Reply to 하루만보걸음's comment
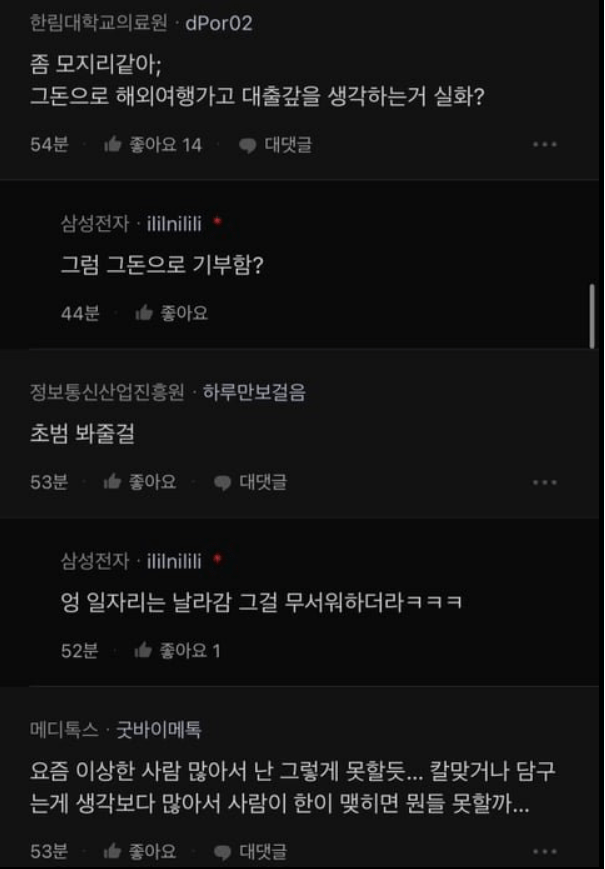The width and height of the screenshot is (605, 869). click(250, 482)
